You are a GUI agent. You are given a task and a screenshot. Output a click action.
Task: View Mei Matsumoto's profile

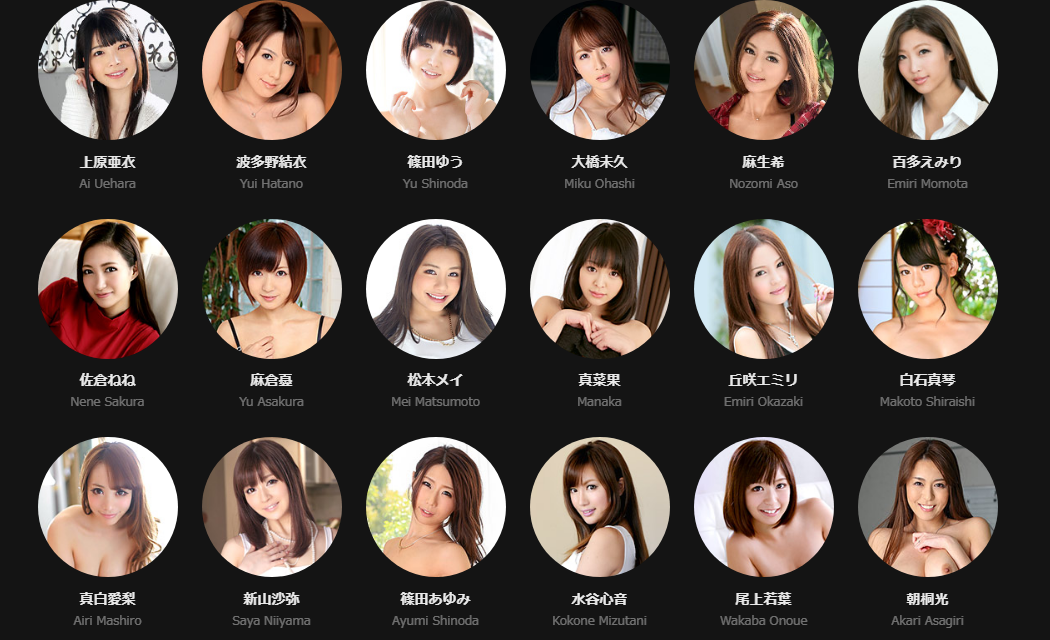(436, 290)
